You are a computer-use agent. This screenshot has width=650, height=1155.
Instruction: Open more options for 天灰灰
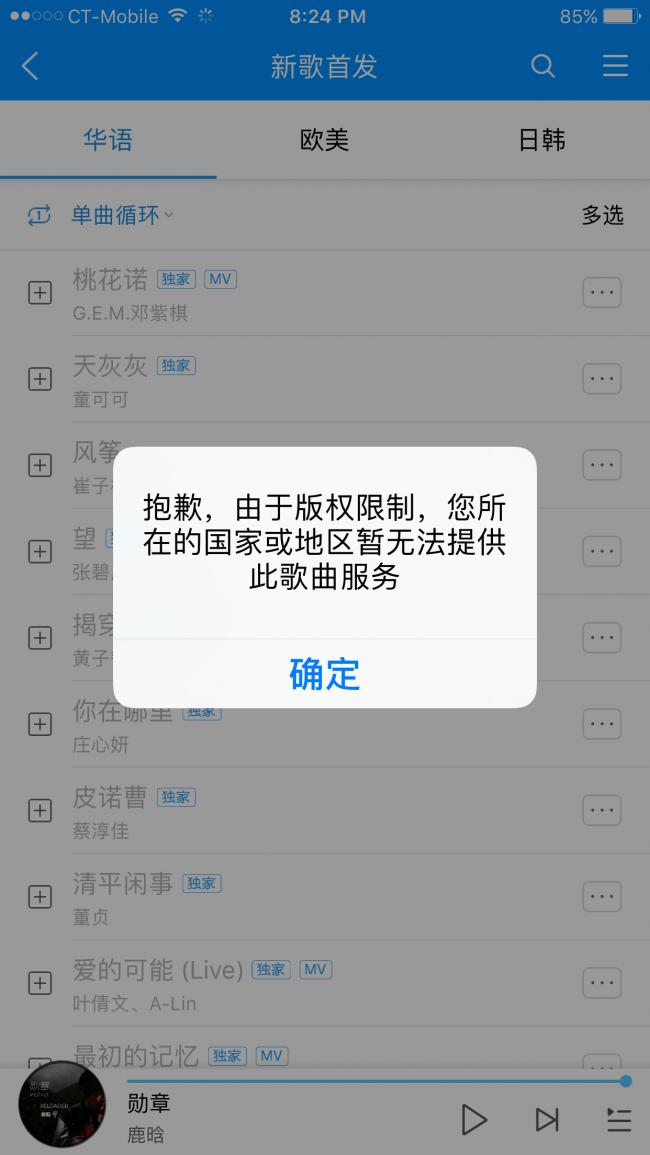(601, 379)
